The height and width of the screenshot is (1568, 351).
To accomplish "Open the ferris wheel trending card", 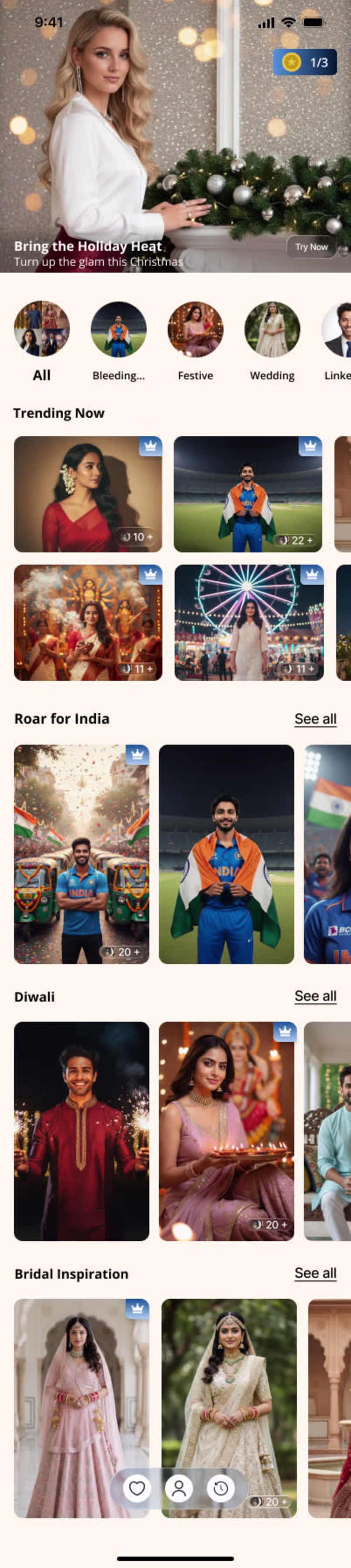I will click(248, 622).
